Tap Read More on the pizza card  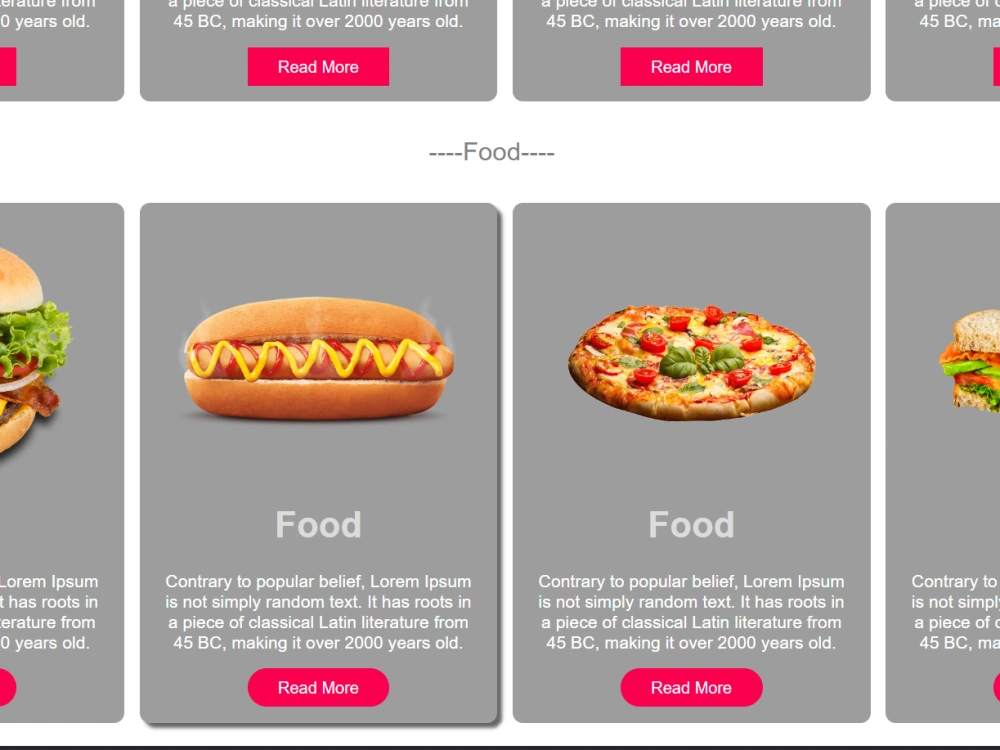click(x=691, y=688)
